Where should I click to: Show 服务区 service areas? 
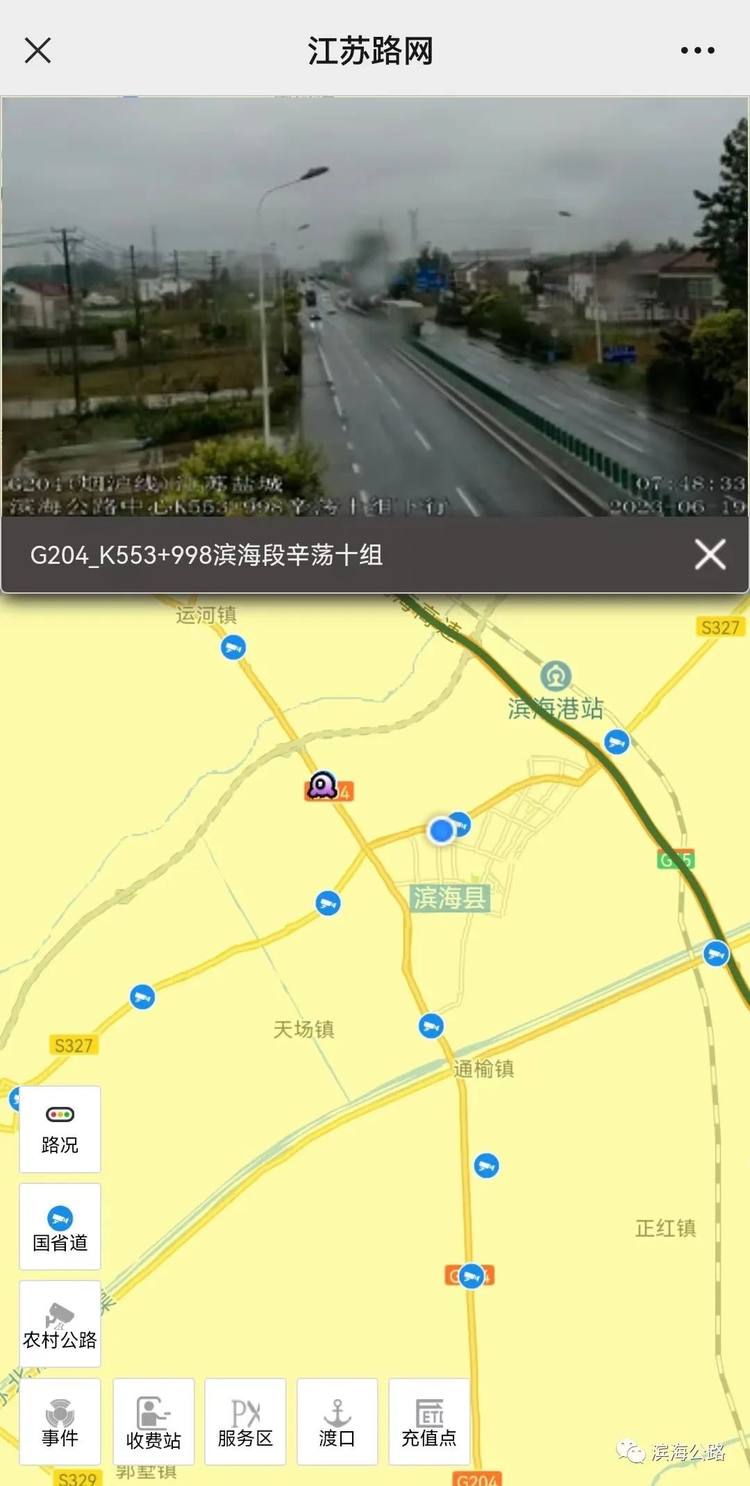tap(245, 1421)
